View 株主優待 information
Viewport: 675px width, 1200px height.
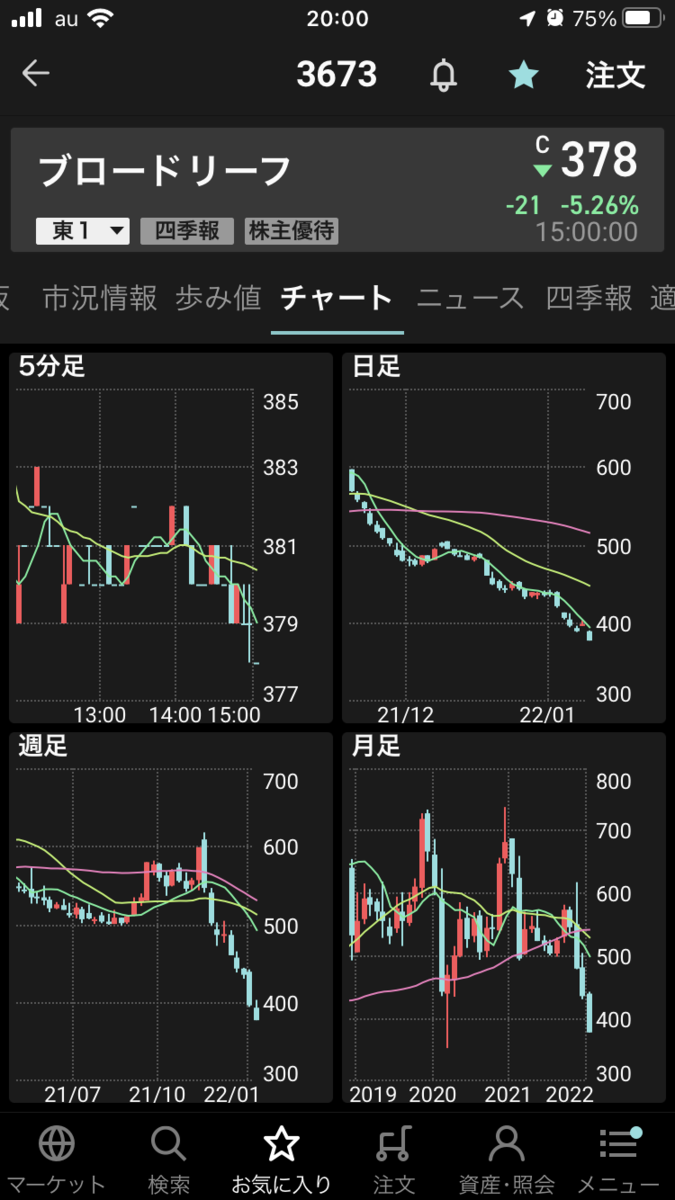[292, 231]
